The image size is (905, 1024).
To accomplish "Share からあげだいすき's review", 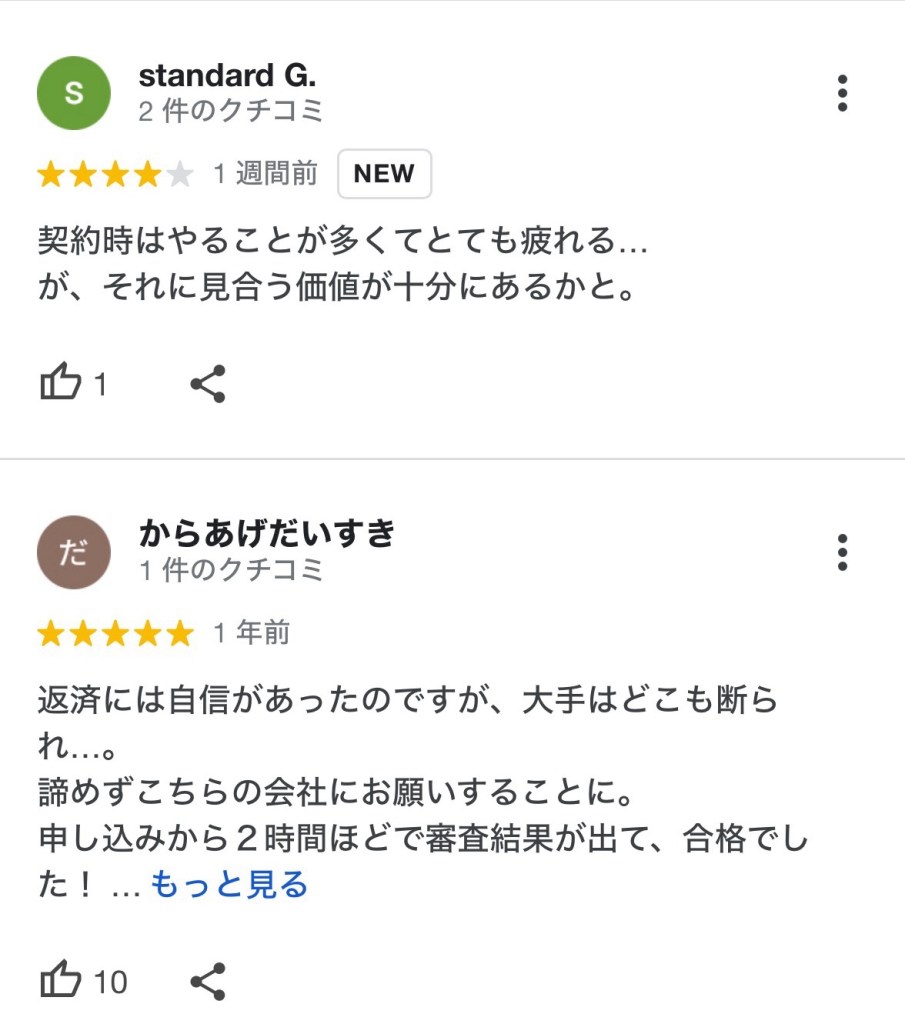I will [208, 981].
